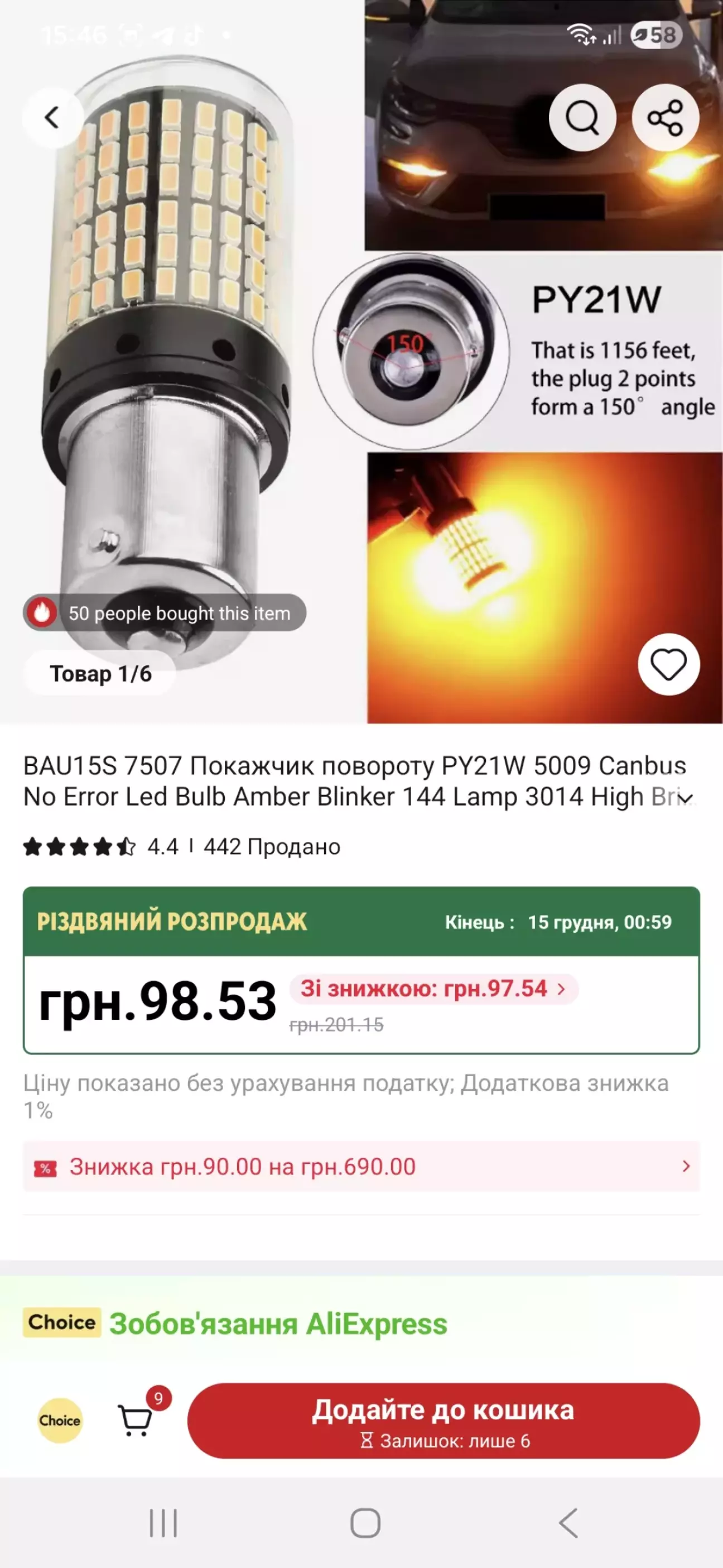Screen dimensions: 723x1568
Task: Go back from the product page
Action: (52, 117)
